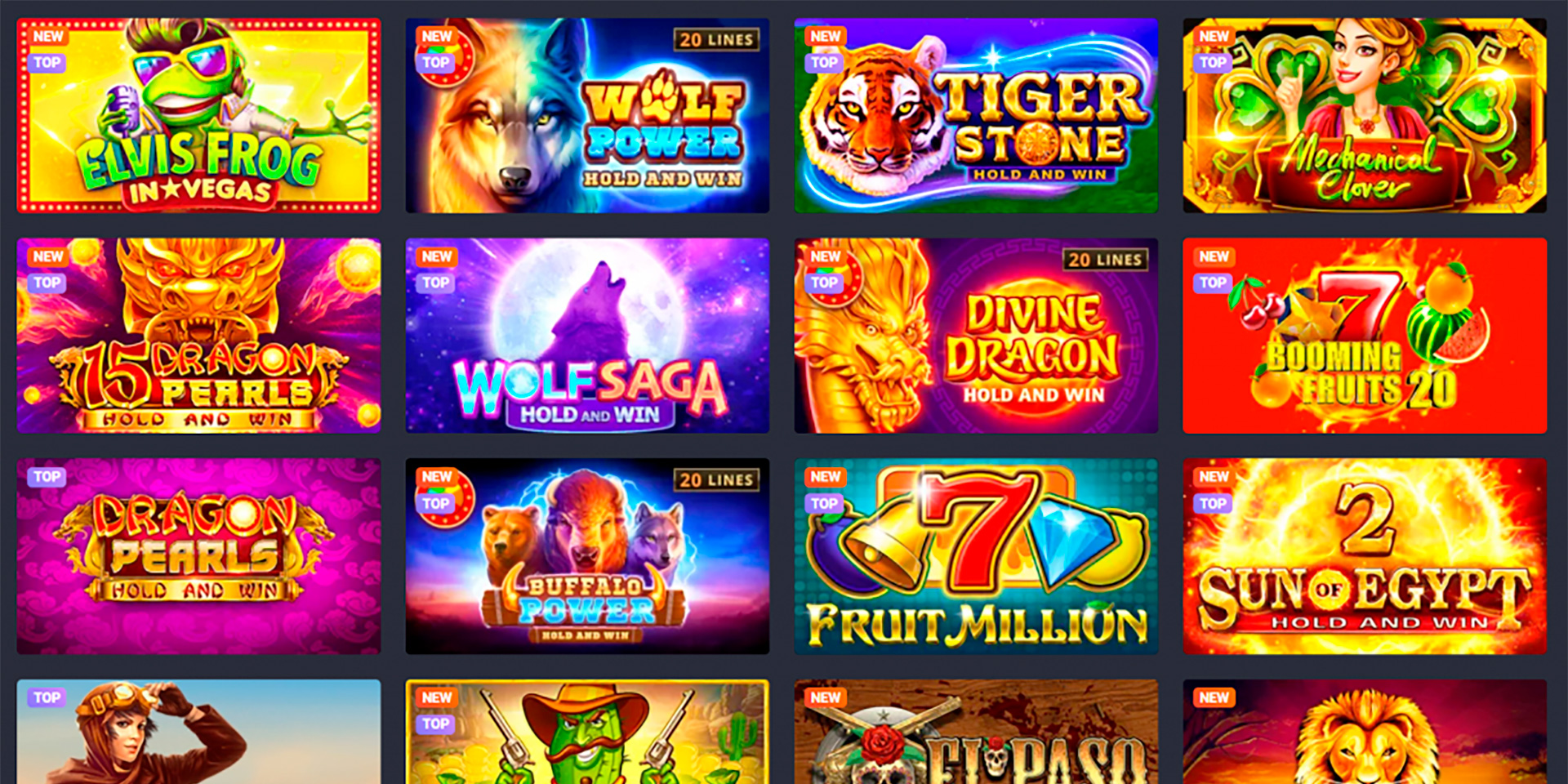Open Wolf Saga Hold and Win
The image size is (1568, 784).
point(587,336)
